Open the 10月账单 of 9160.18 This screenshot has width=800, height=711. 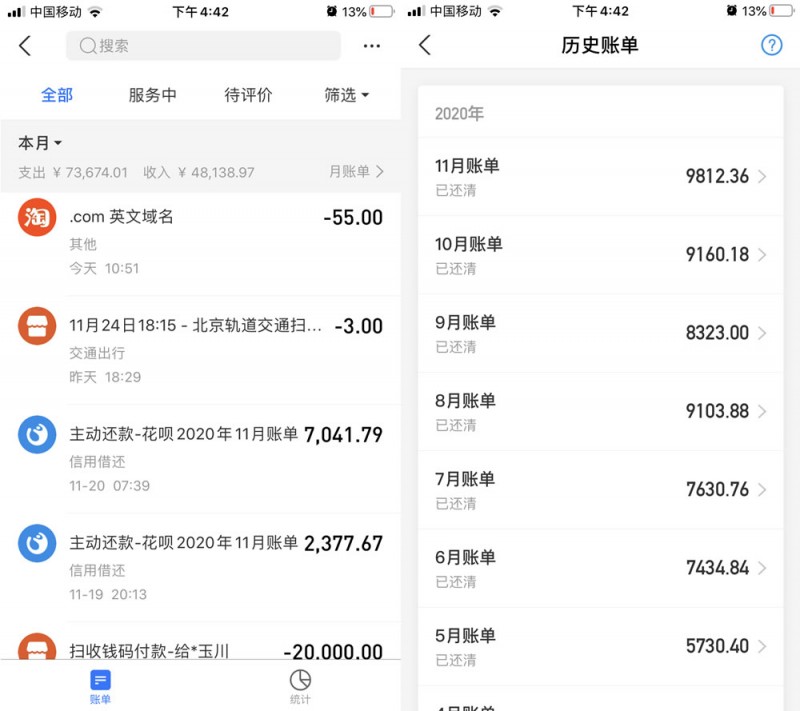[x=600, y=254]
